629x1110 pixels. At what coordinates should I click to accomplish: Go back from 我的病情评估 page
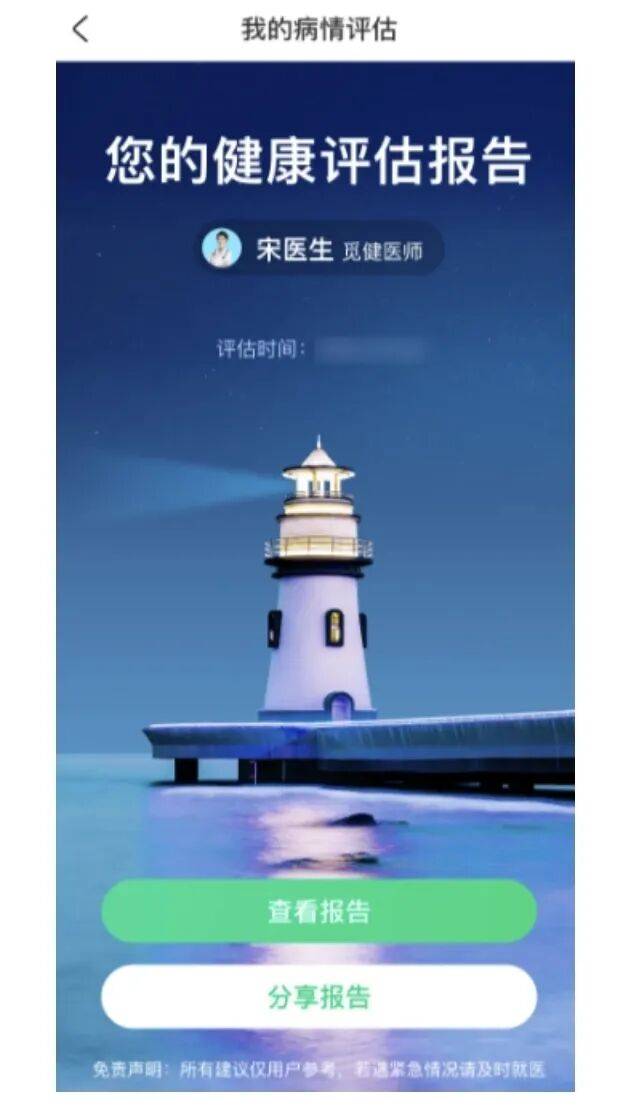pyautogui.click(x=81, y=29)
